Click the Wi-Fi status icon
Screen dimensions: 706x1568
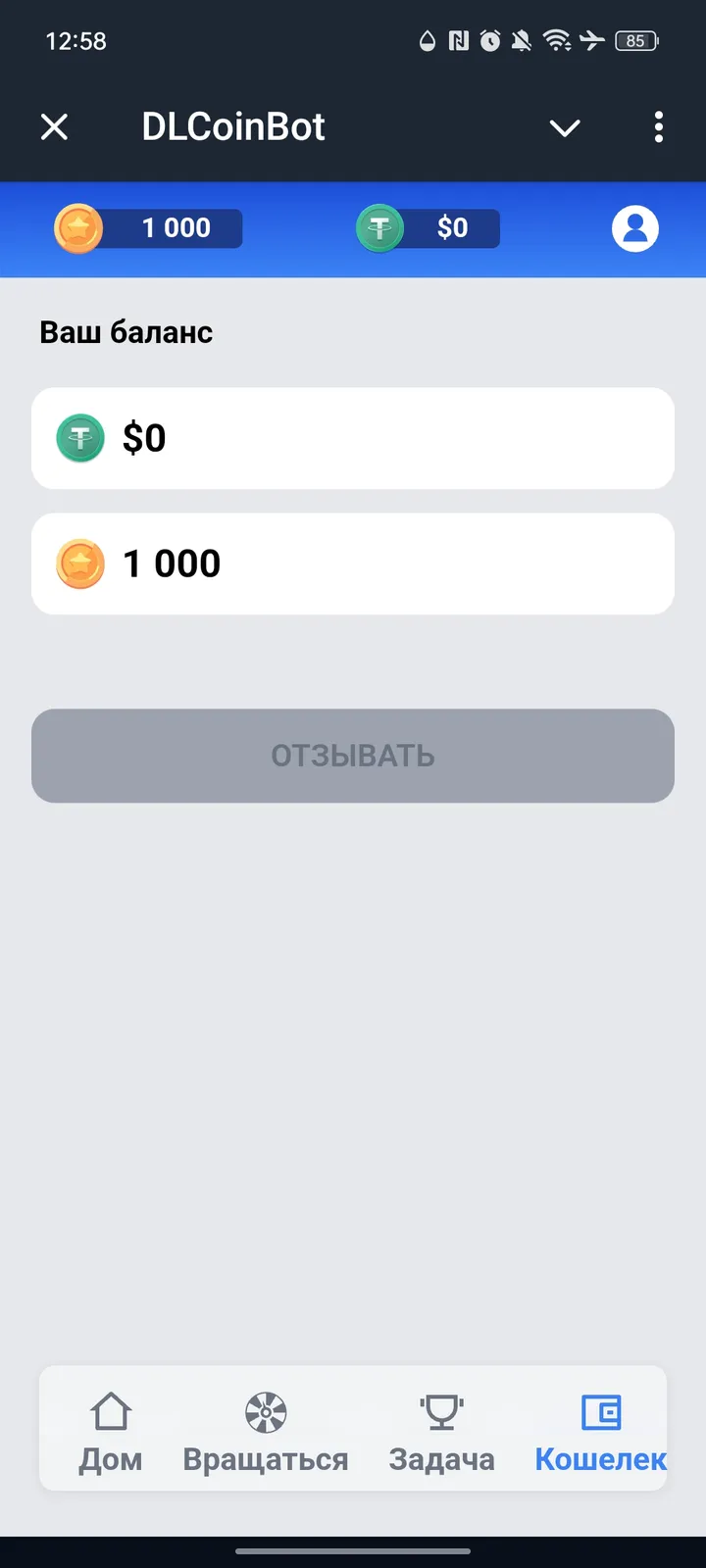click(x=555, y=40)
